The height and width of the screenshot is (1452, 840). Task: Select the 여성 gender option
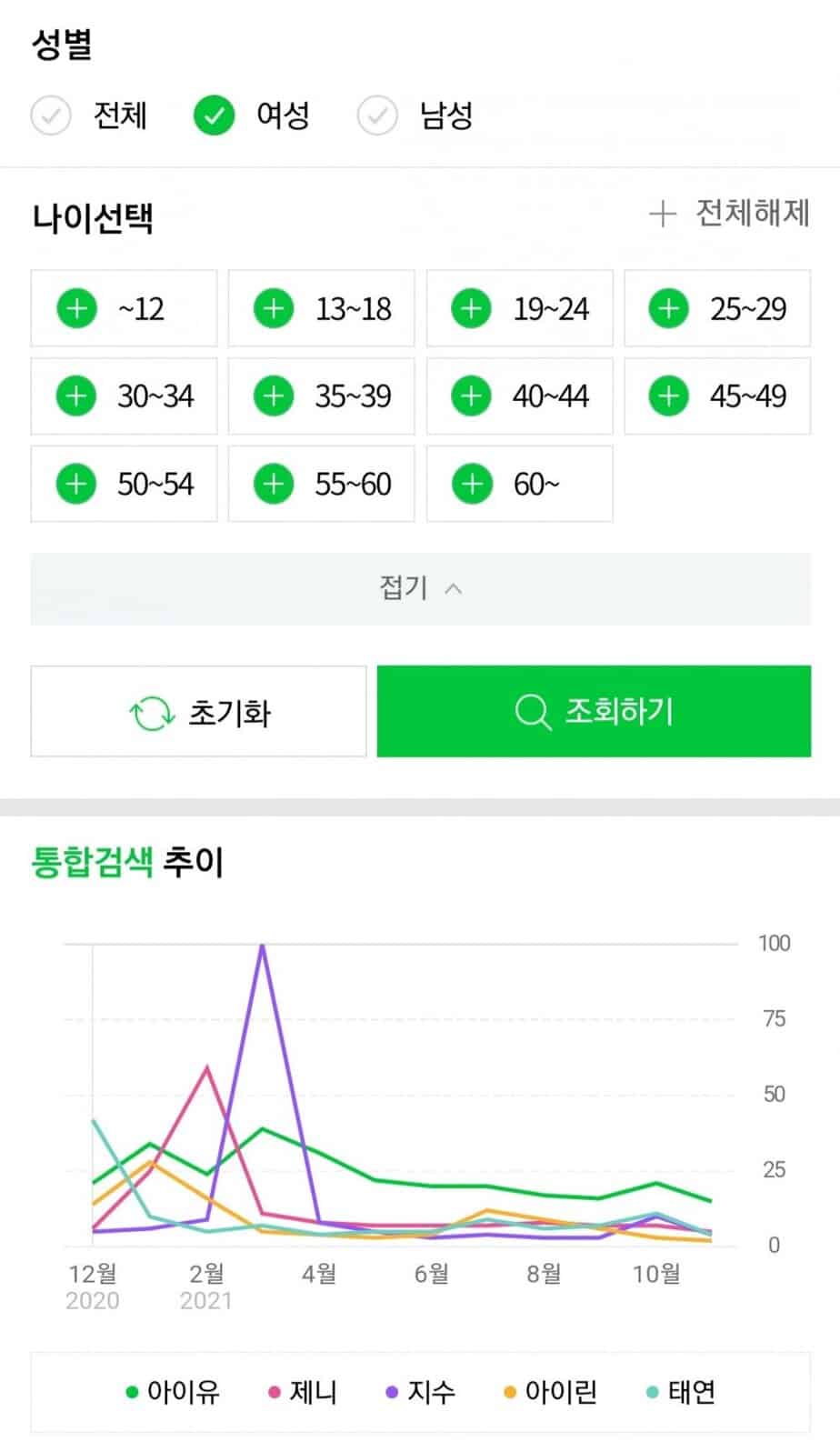pos(252,115)
